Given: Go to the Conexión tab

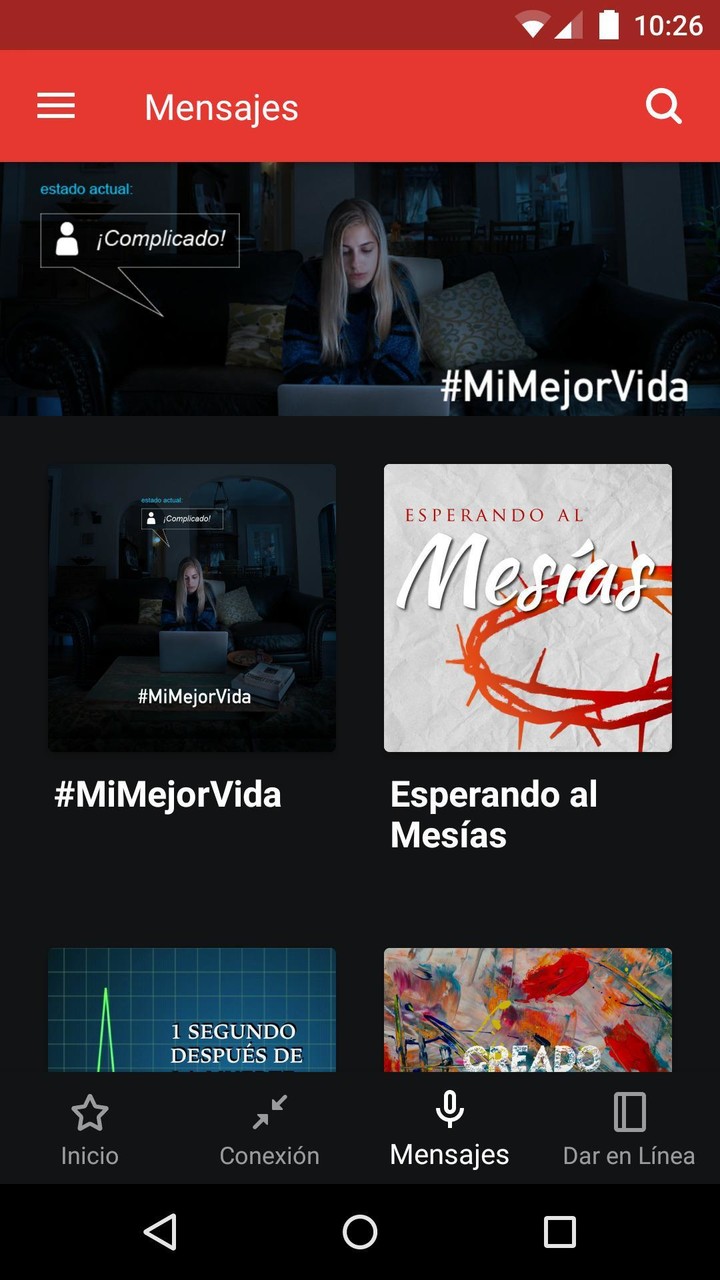Looking at the screenshot, I should click(270, 1130).
